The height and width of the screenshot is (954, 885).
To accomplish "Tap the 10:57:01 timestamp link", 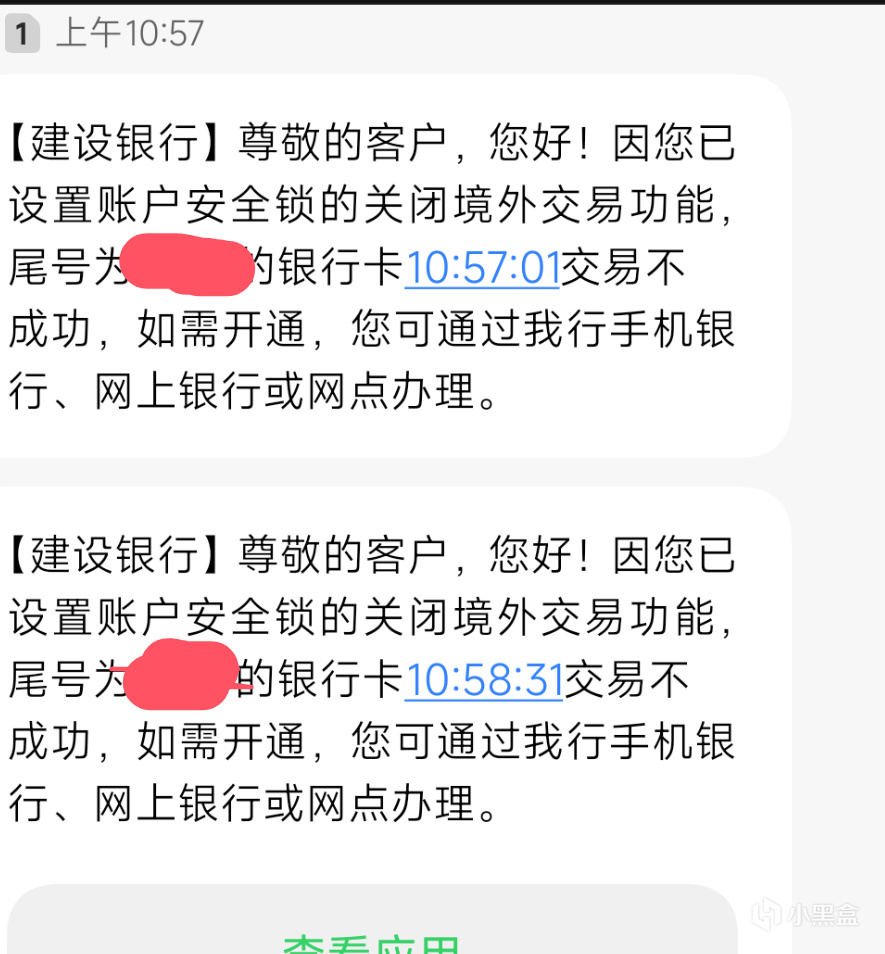I will tap(481, 268).
